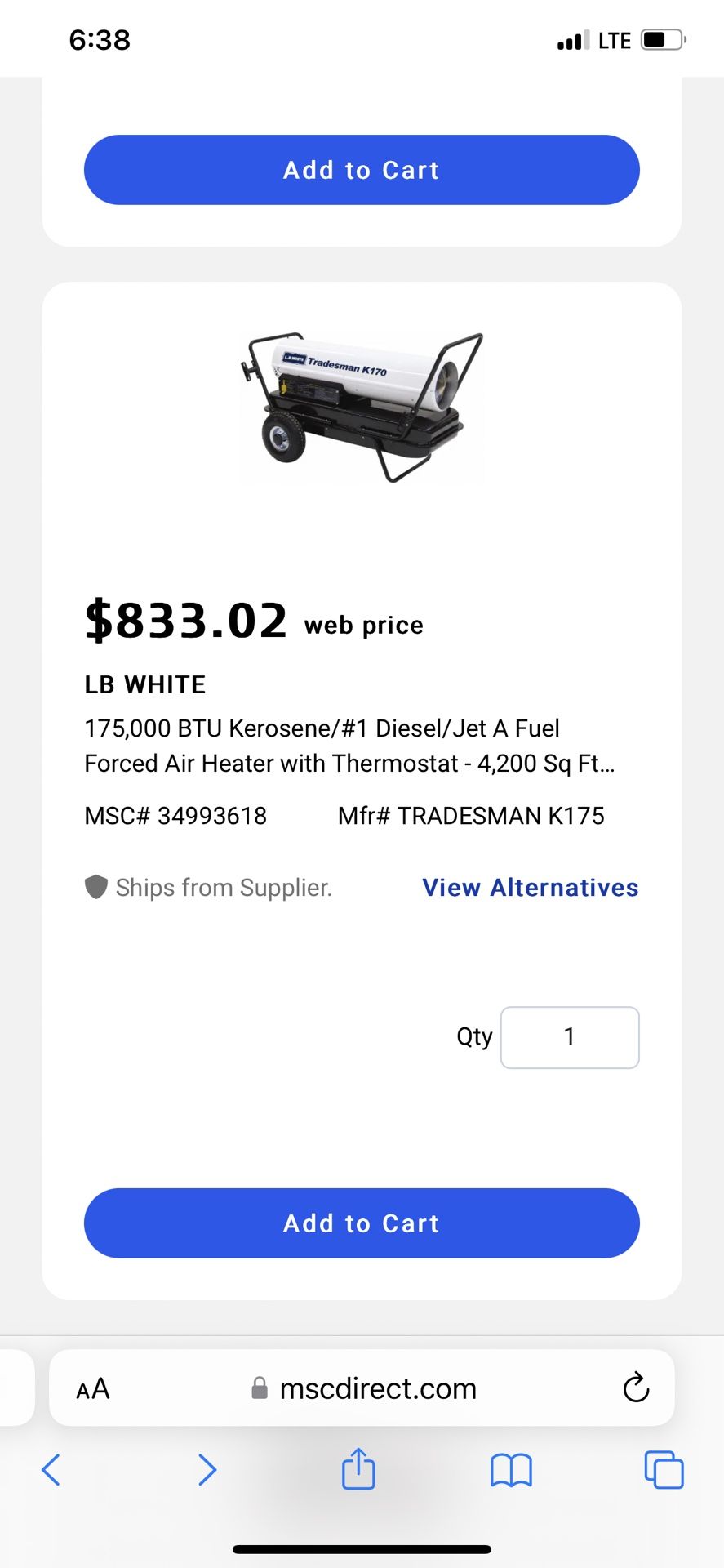This screenshot has width=724, height=1568.
Task: Navigate forward using the arrow
Action: tap(207, 1469)
